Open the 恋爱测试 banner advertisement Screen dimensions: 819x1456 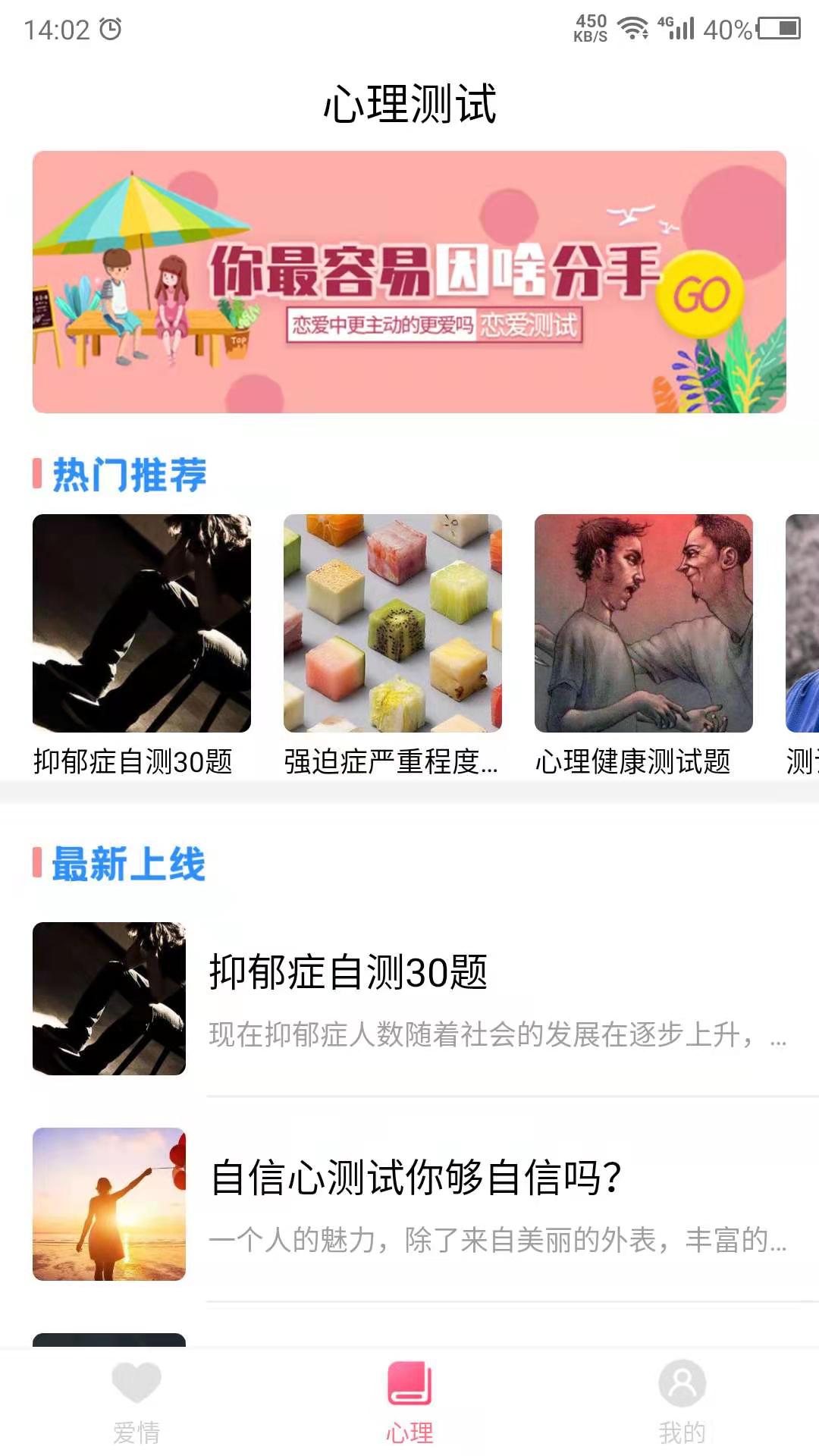(409, 281)
